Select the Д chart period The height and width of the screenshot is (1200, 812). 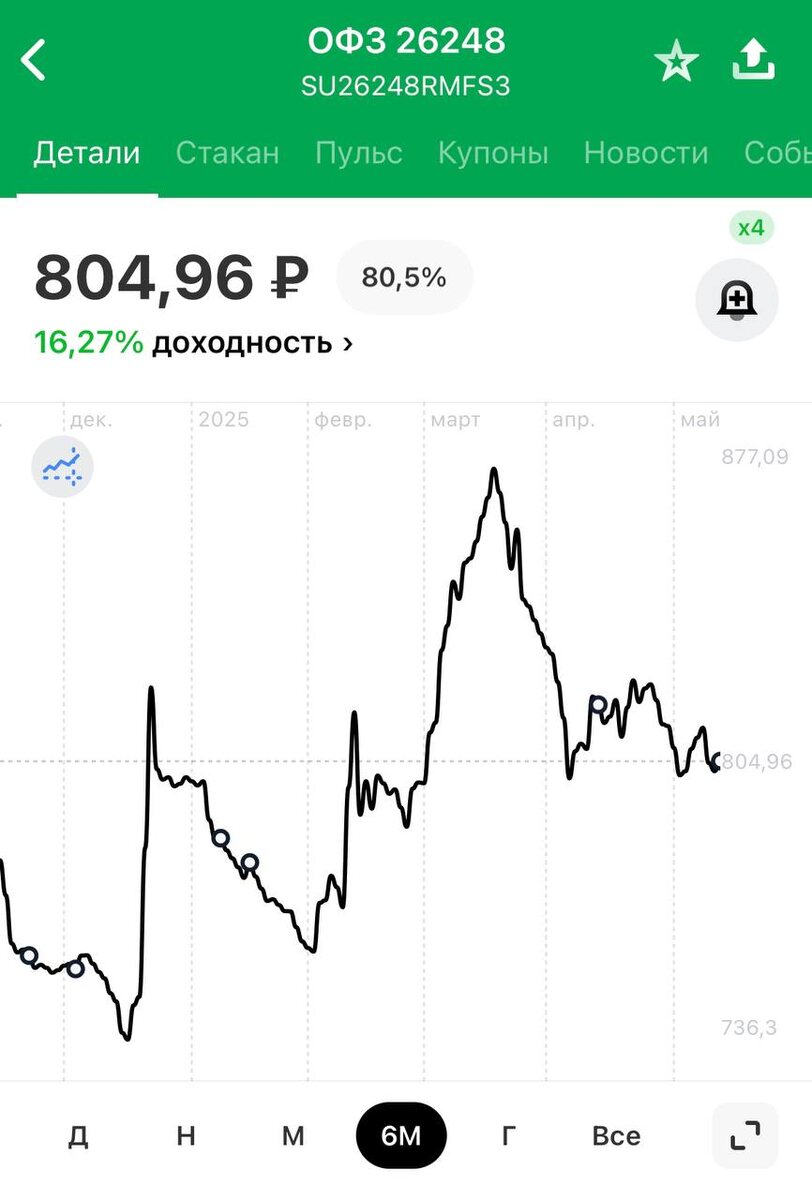(78, 1136)
